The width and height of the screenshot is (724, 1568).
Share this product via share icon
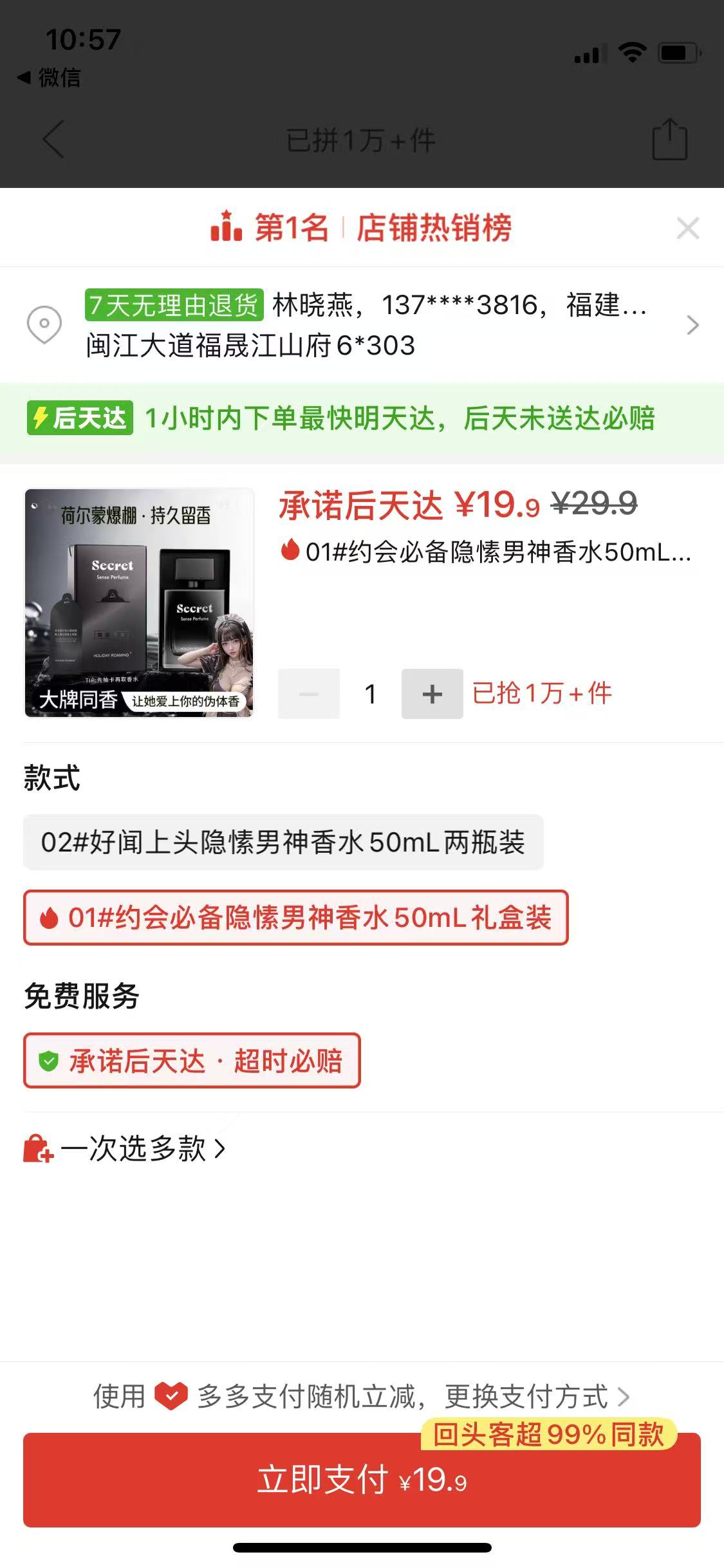[669, 139]
